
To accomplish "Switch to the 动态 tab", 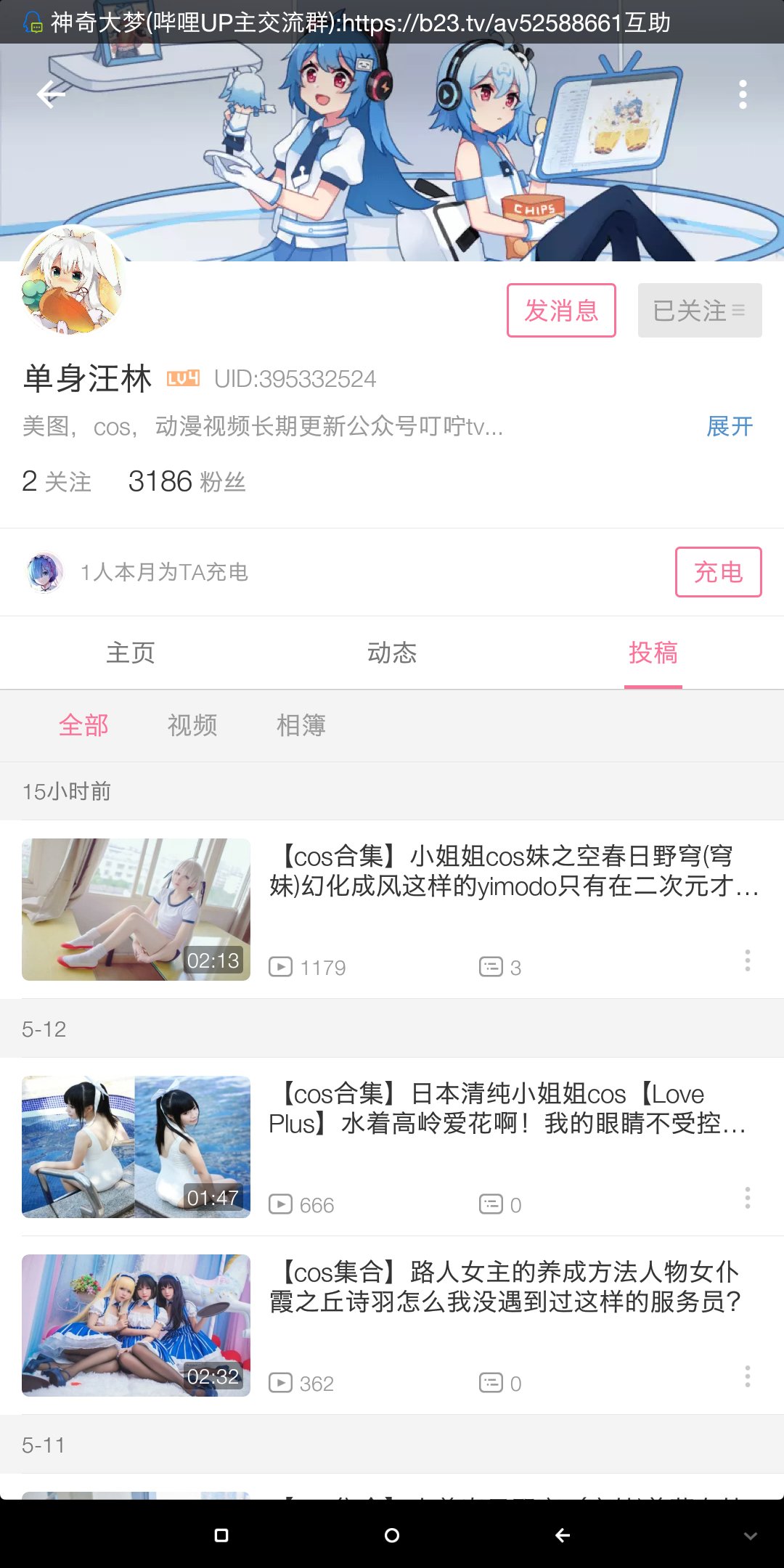I will pyautogui.click(x=392, y=653).
